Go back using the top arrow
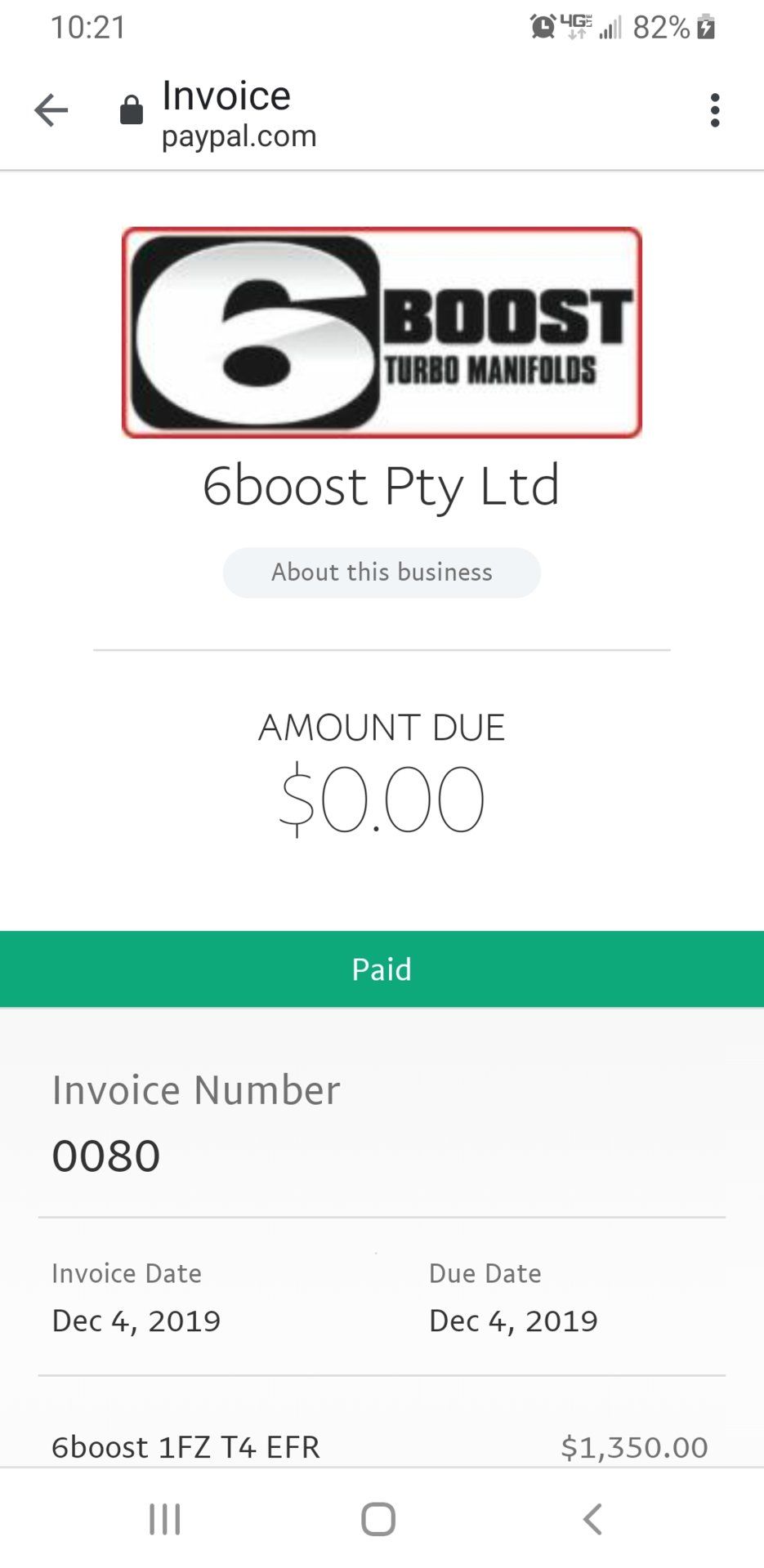The image size is (764, 1568). [51, 110]
